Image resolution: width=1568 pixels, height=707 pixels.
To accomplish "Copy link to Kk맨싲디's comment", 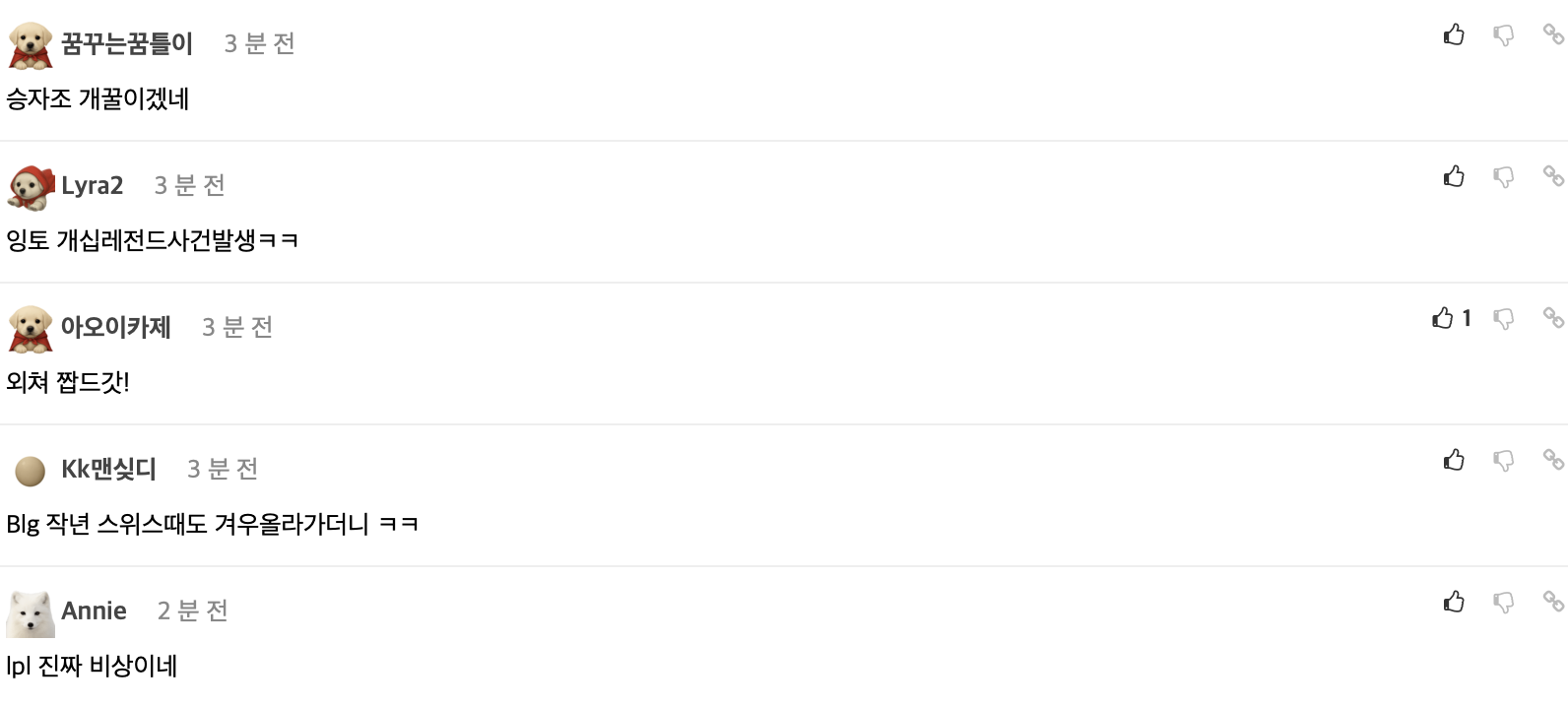I will [1553, 460].
